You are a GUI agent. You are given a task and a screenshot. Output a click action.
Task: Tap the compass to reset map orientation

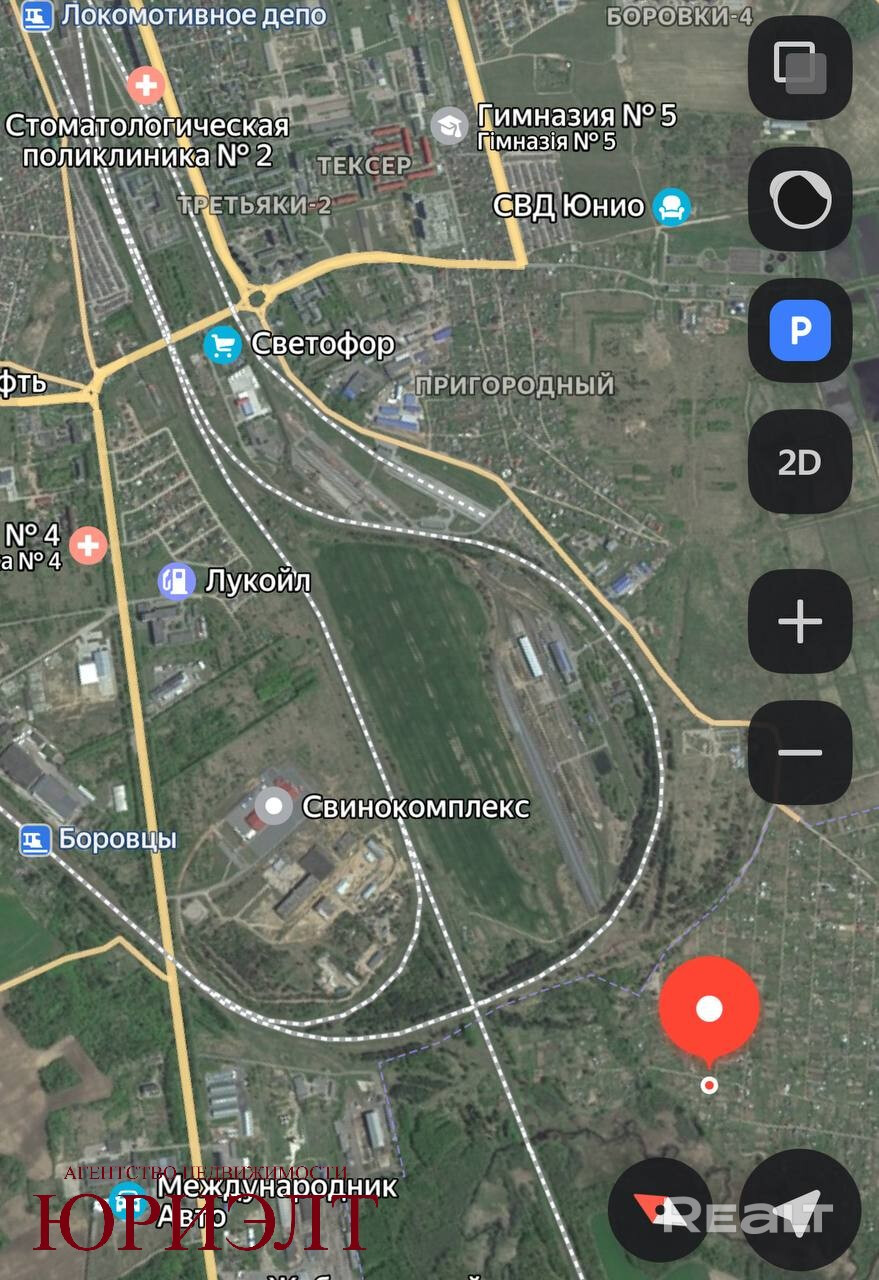tap(660, 1210)
